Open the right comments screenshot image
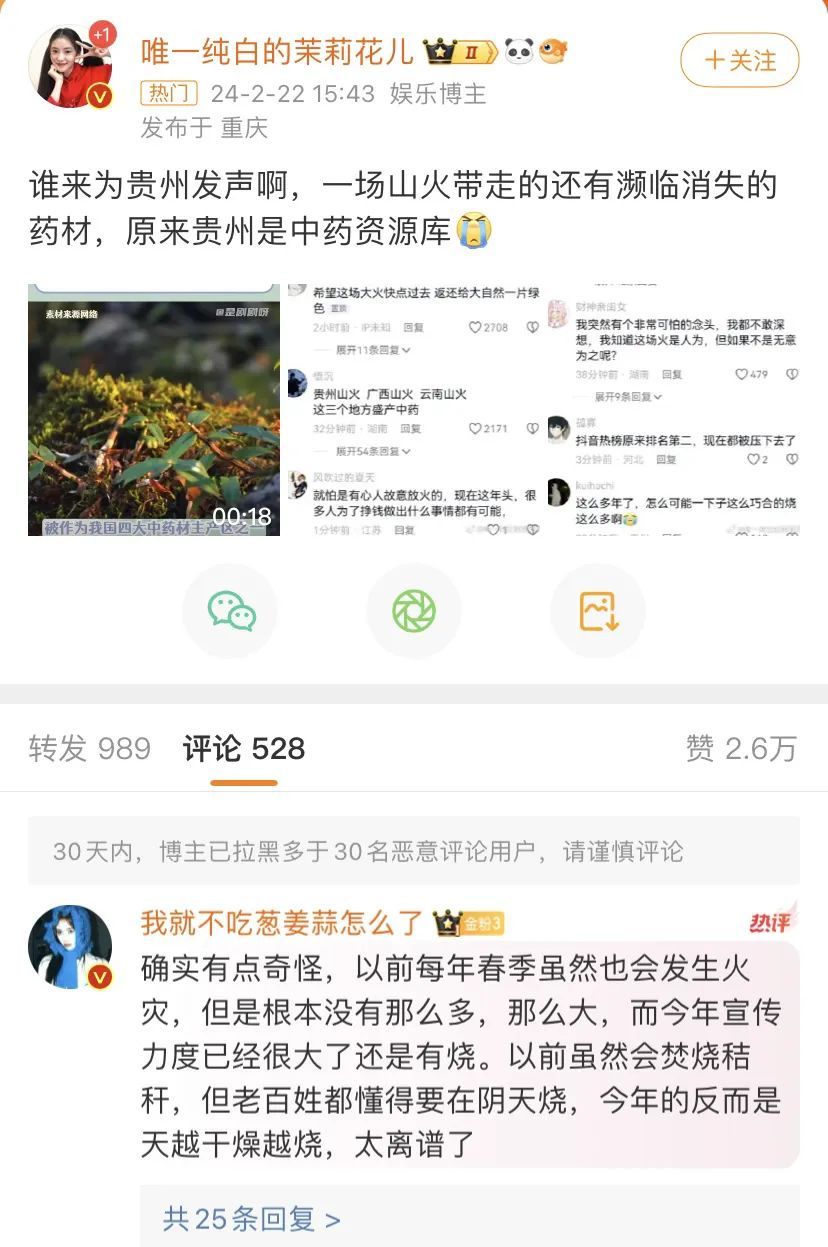Screen dimensions: 828x1247 [673, 410]
